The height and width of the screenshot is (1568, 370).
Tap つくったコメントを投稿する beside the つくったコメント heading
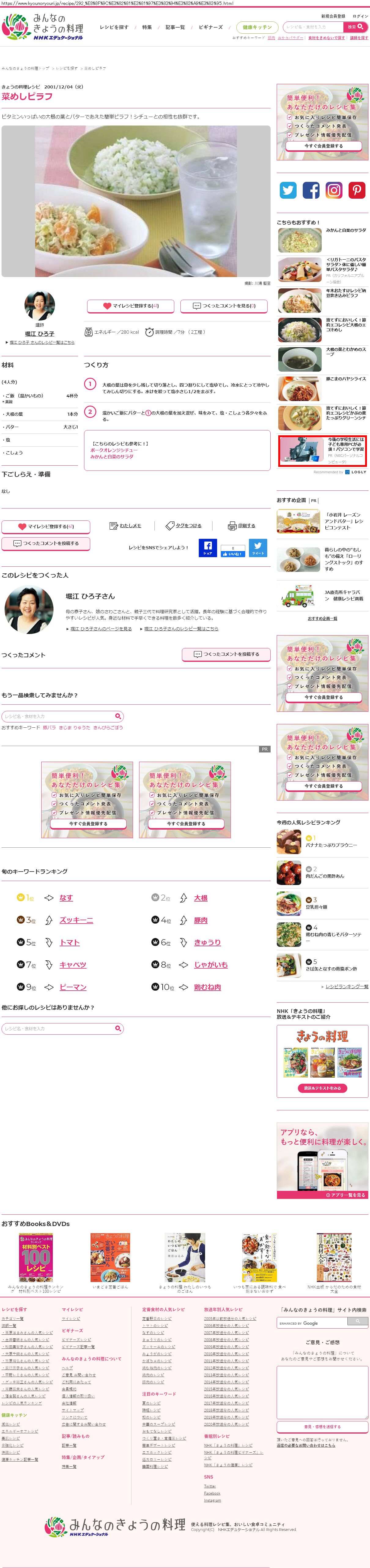[225, 654]
